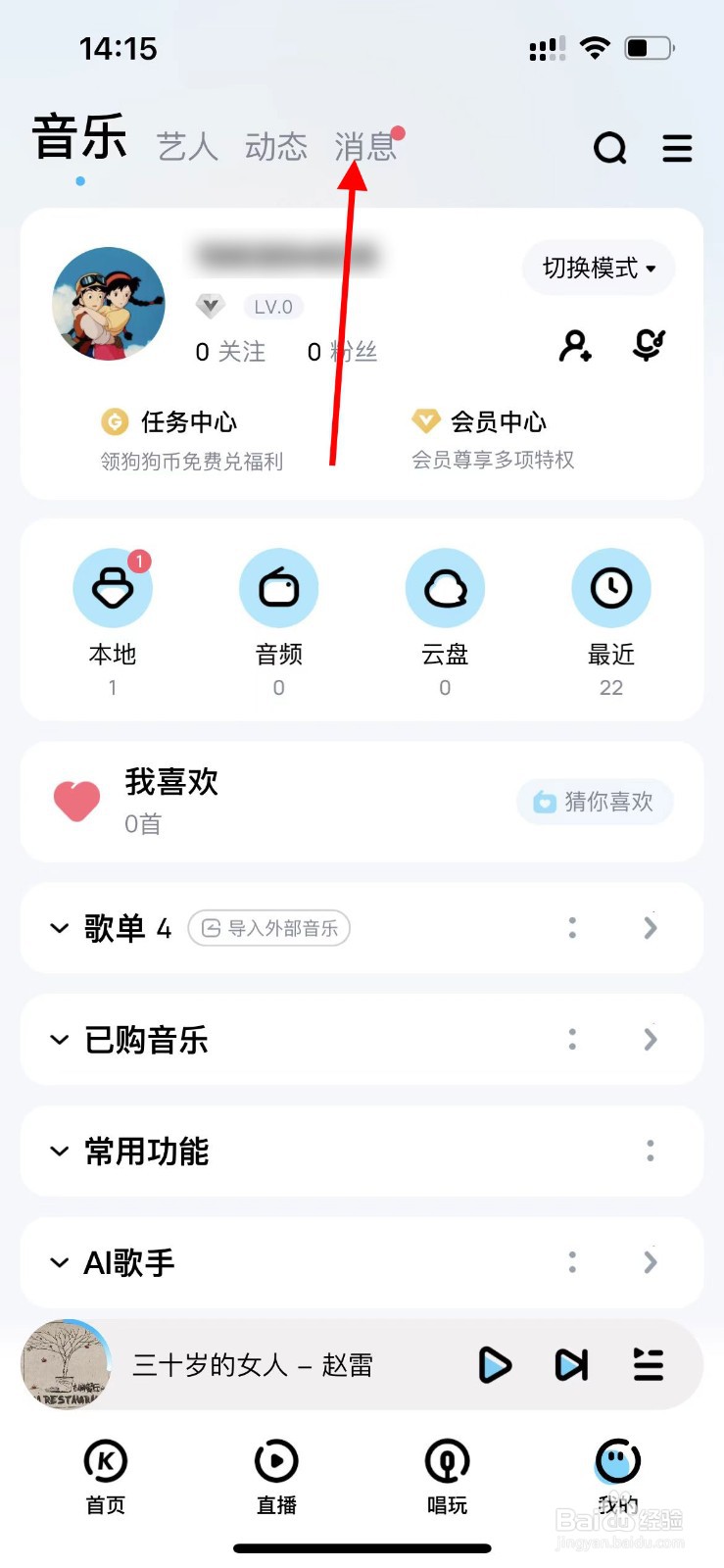Open the search icon

[x=609, y=149]
